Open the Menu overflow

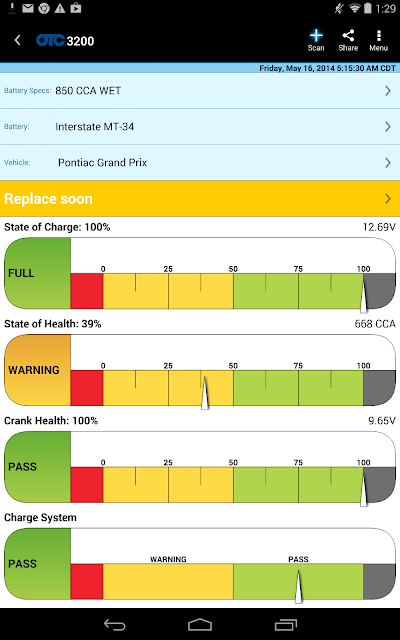coord(378,40)
